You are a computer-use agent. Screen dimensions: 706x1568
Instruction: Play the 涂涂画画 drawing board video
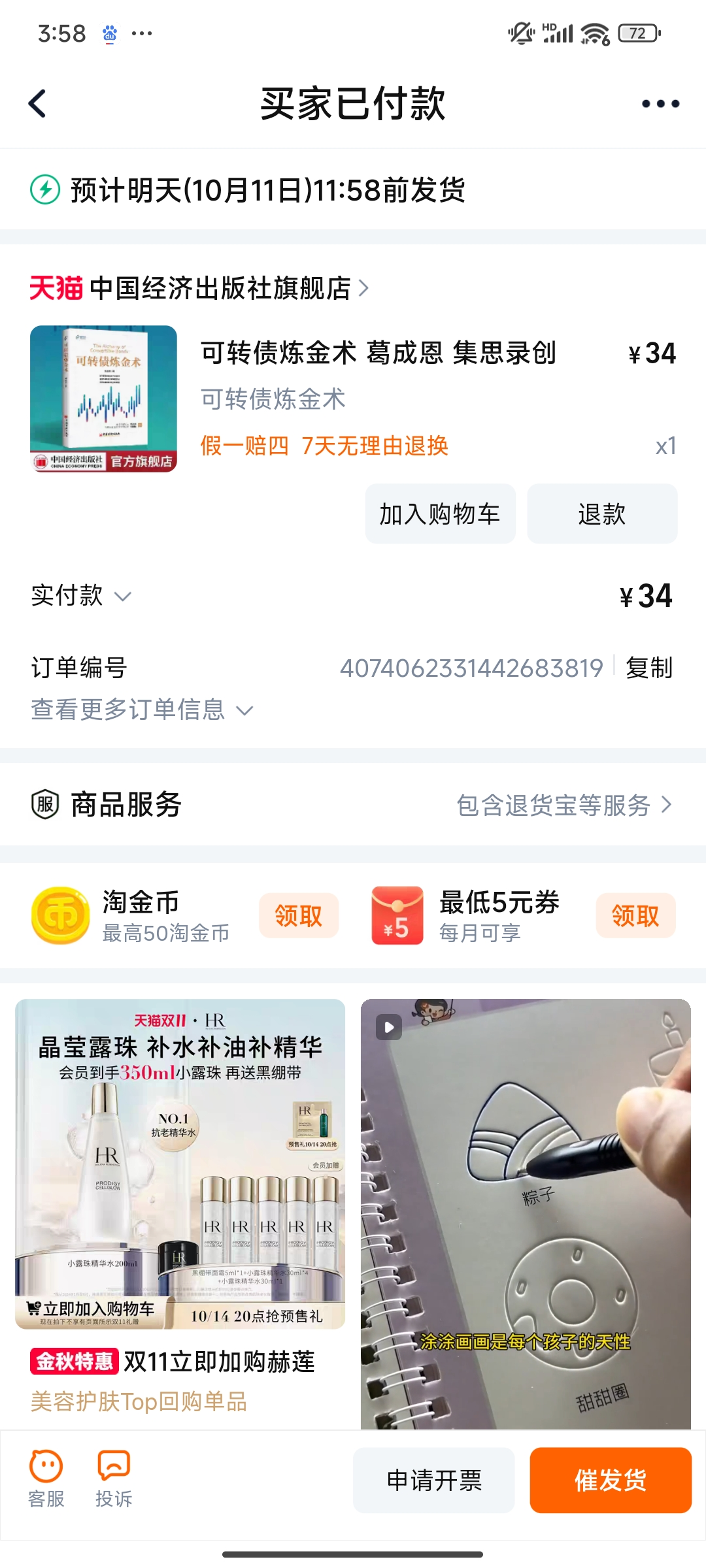(526, 1209)
